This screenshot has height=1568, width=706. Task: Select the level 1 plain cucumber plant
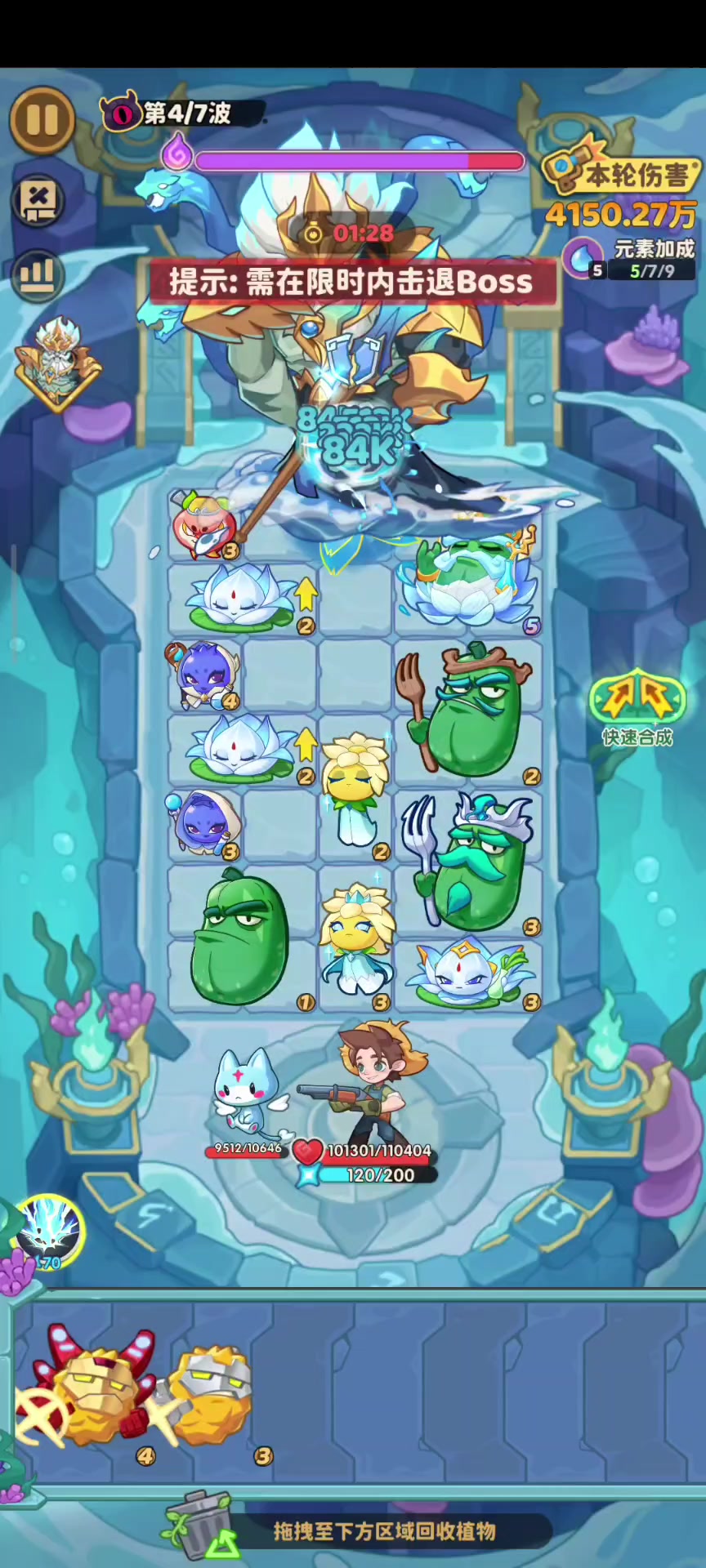pos(242,938)
